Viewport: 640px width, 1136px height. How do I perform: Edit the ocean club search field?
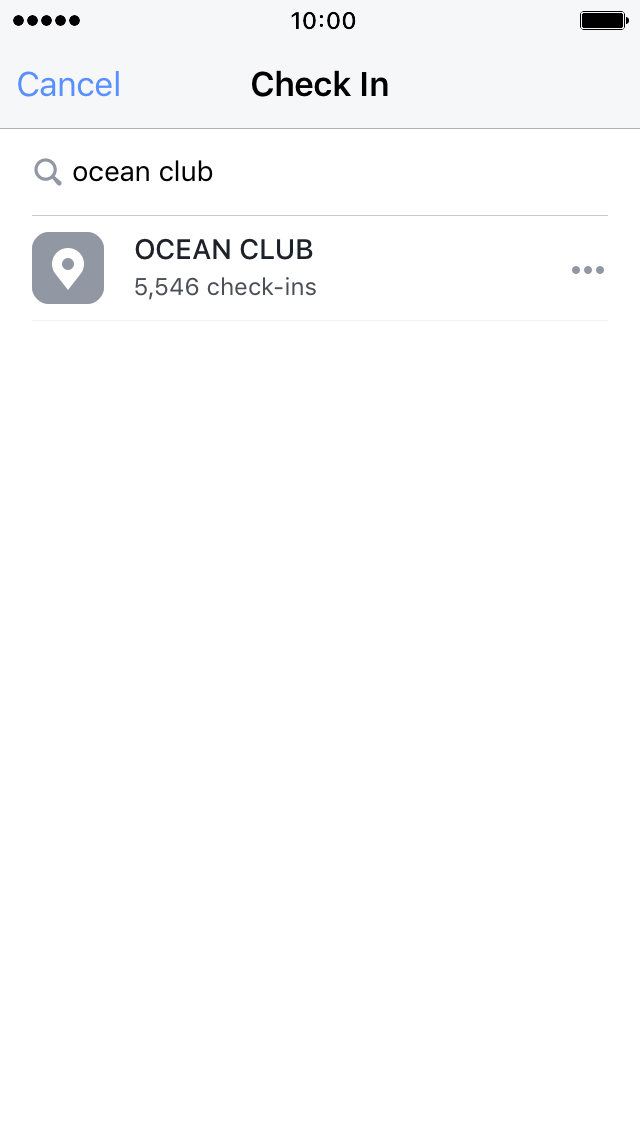320,172
